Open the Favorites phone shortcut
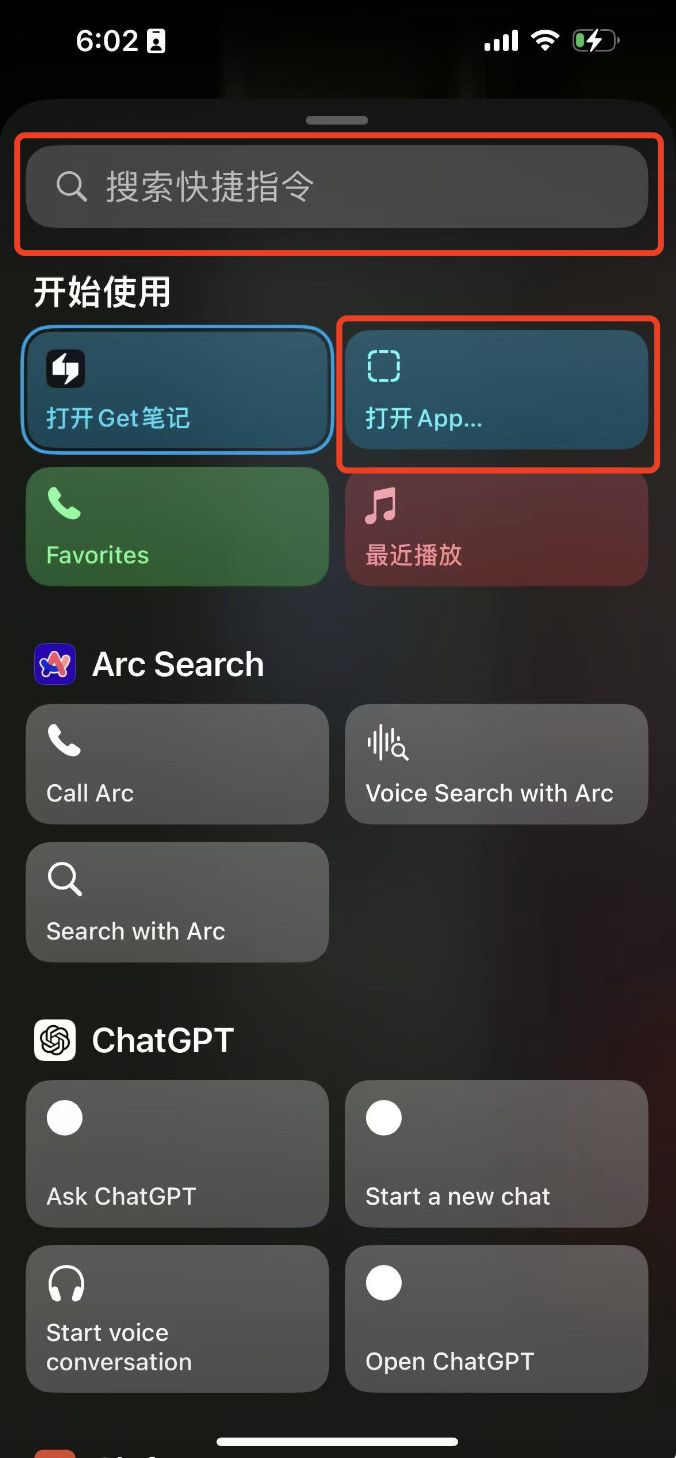 coord(177,526)
